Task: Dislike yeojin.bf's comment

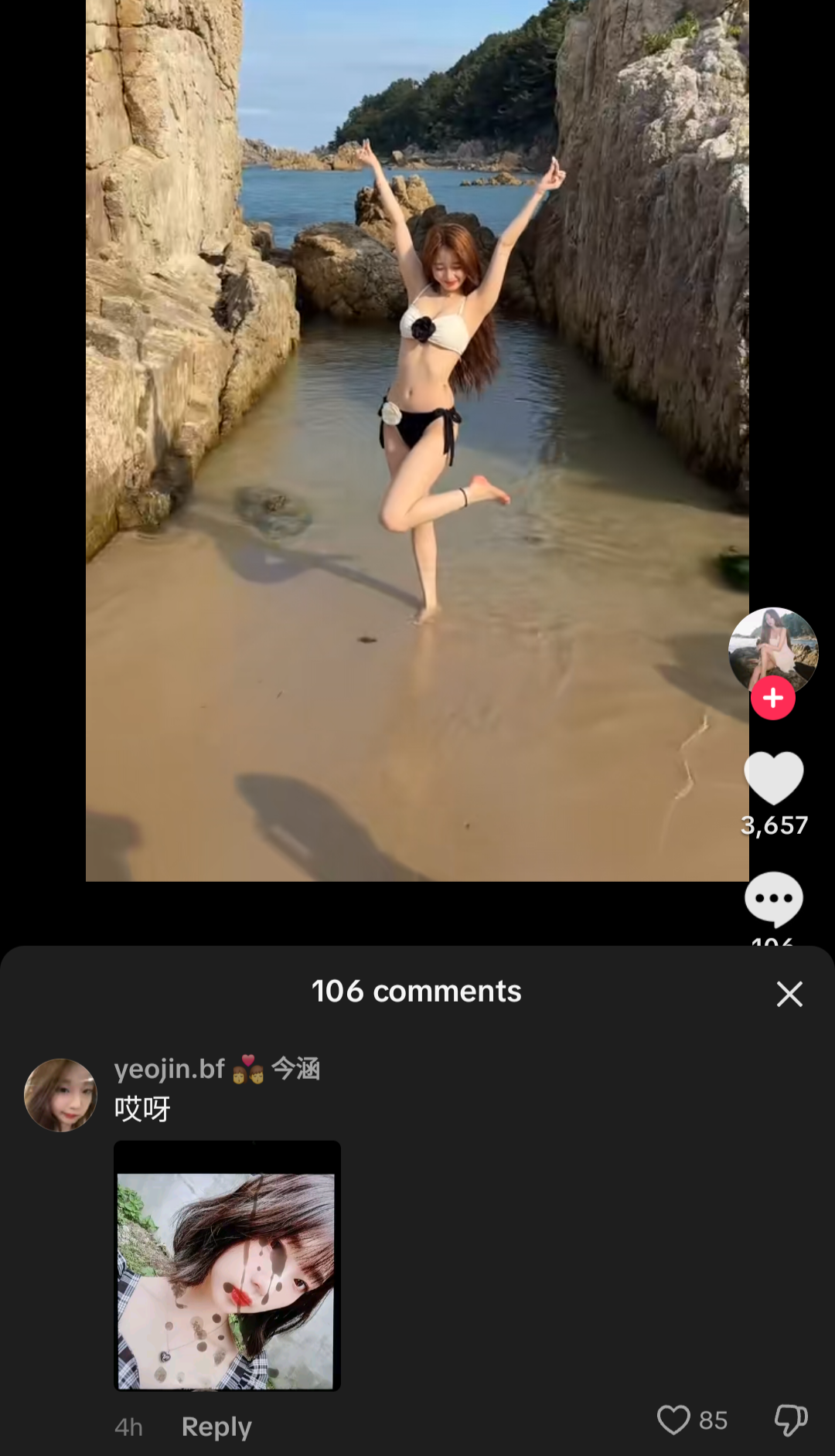Action: [x=791, y=1420]
